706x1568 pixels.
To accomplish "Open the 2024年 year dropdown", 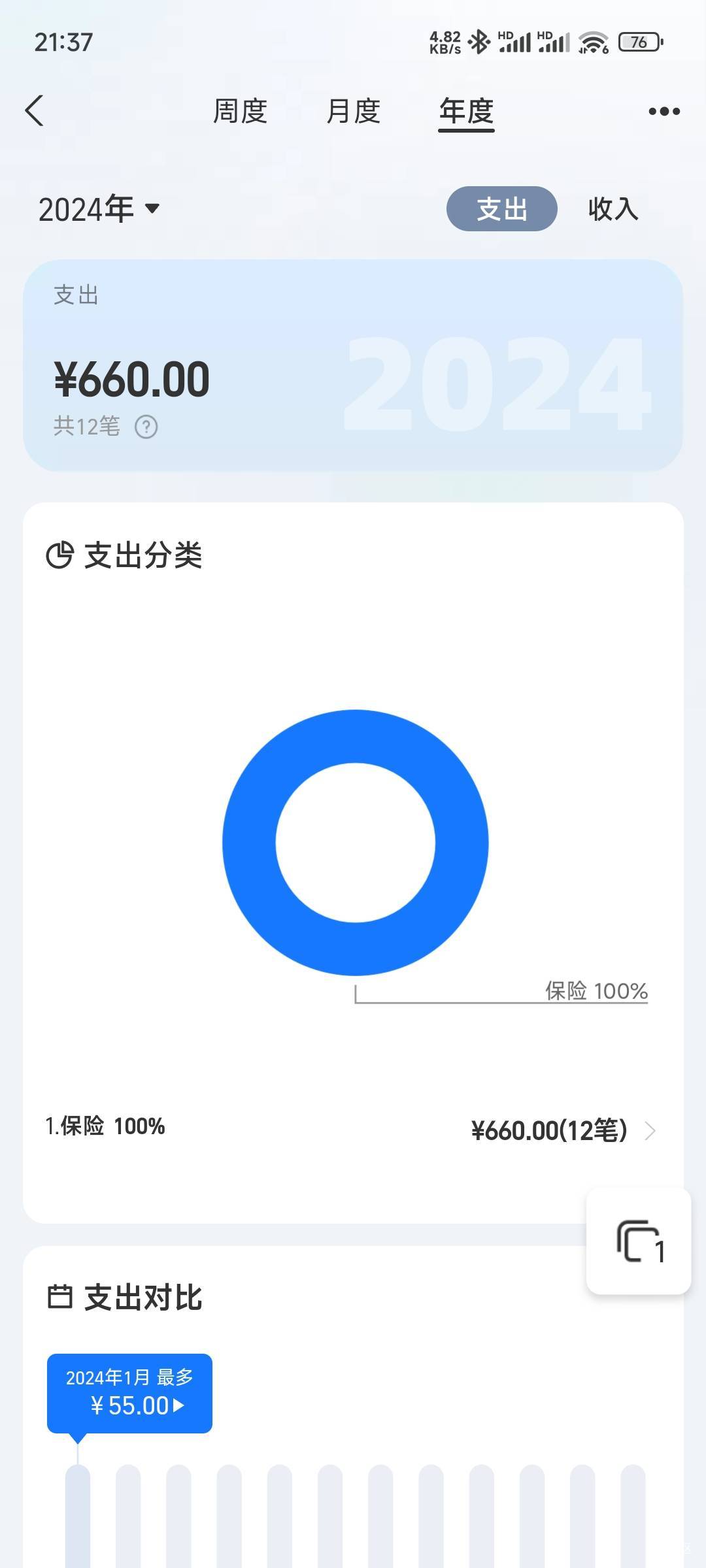I will pyautogui.click(x=99, y=209).
